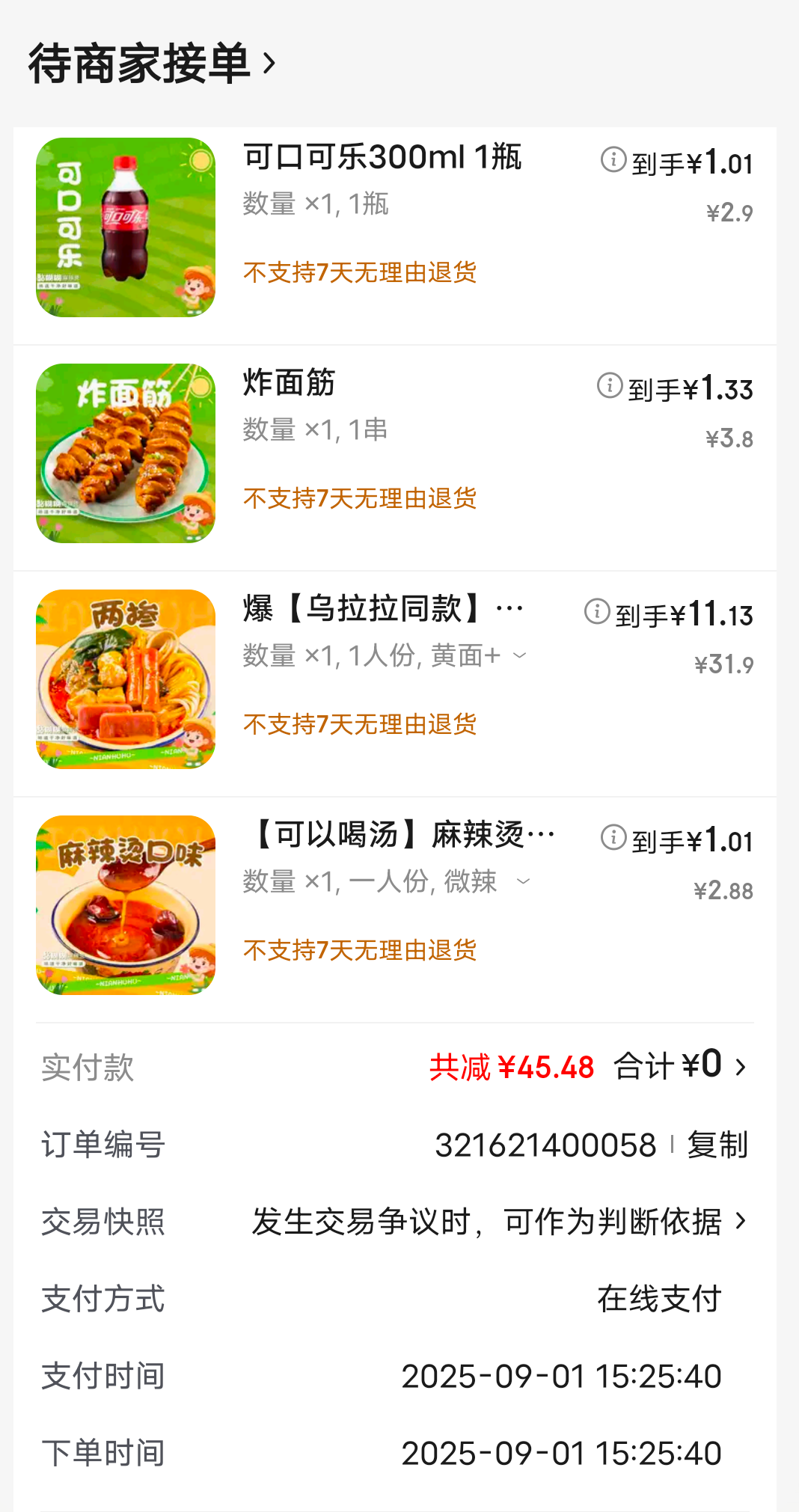
Task: Open the 爆【乌拉拉同款】 product image
Action: 126,679
